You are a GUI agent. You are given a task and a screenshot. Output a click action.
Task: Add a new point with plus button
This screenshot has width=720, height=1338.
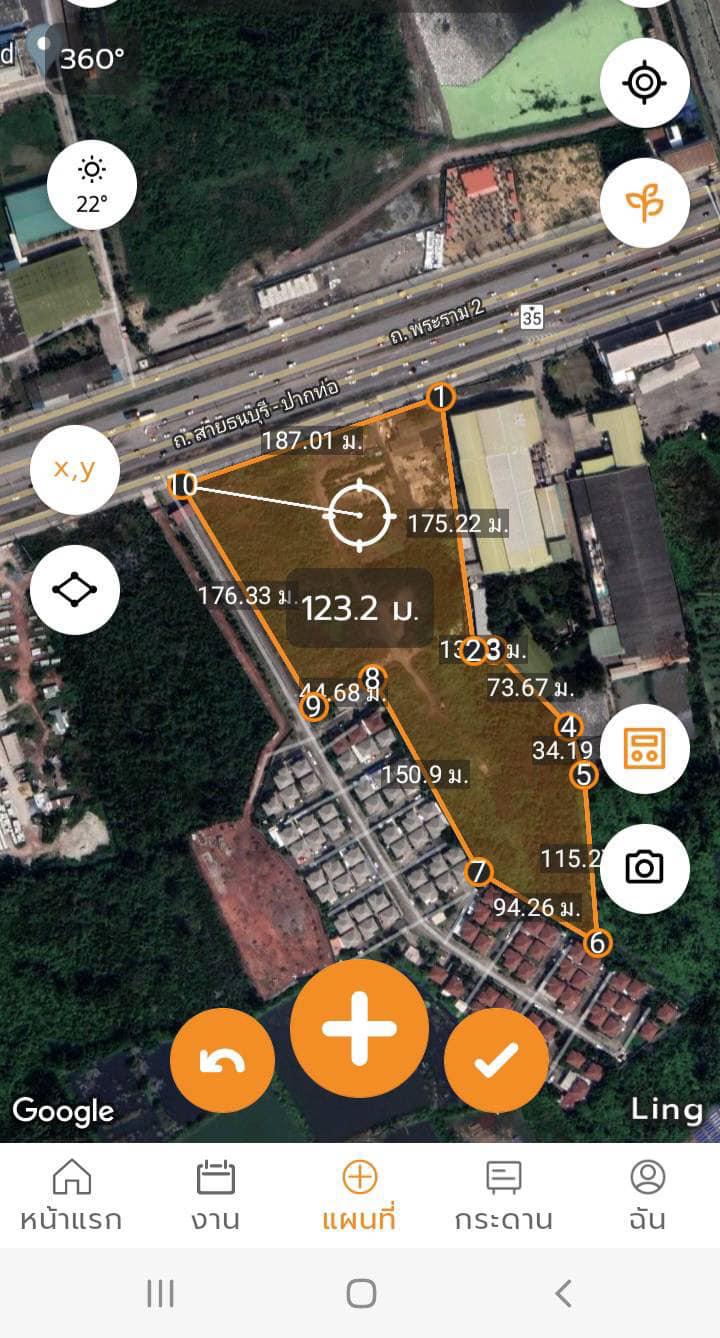pyautogui.click(x=360, y=1028)
